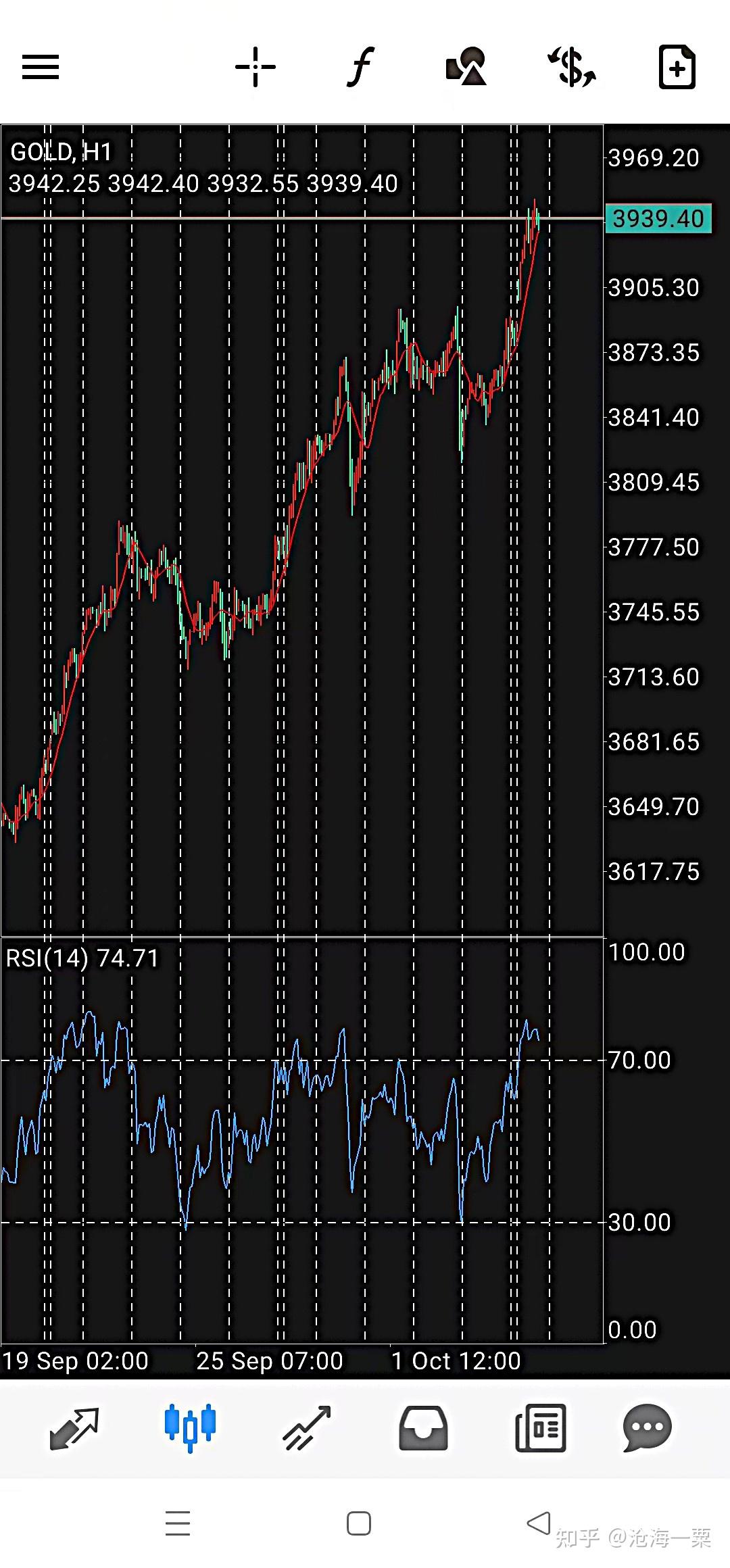View the News tab
The width and height of the screenshot is (730, 1568).
click(540, 1427)
